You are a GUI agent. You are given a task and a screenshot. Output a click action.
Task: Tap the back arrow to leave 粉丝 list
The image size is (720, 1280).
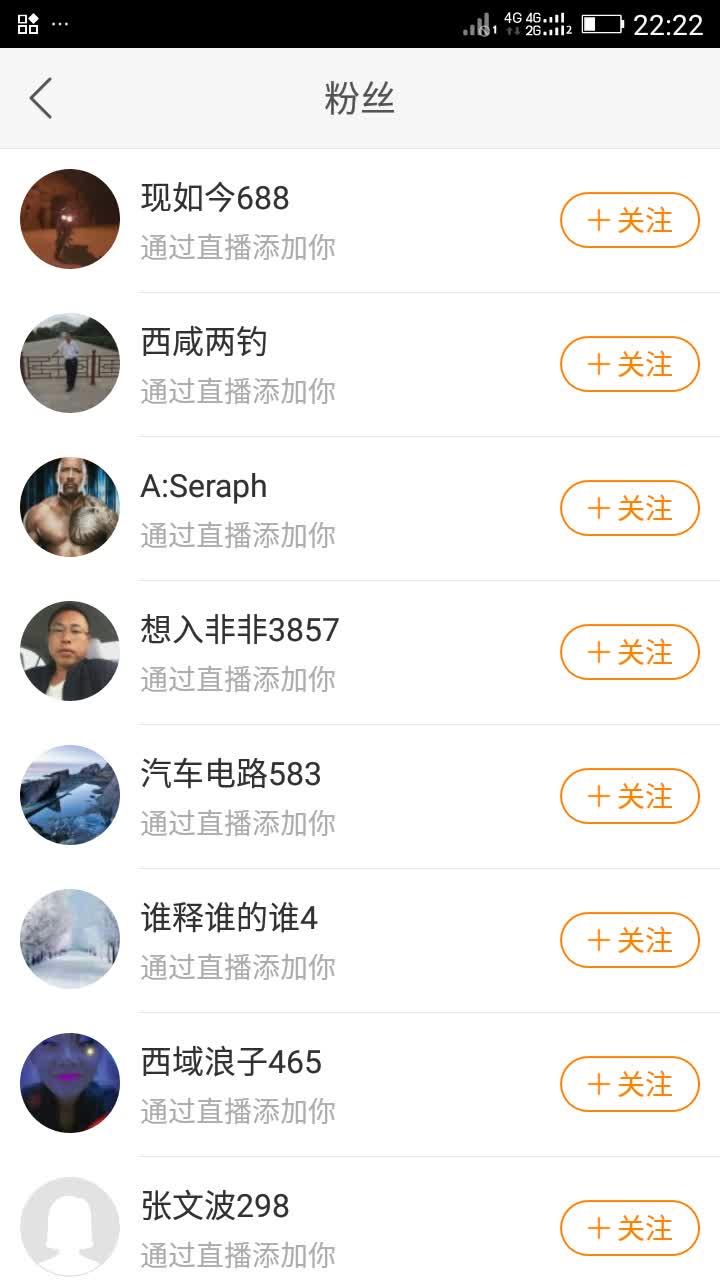click(x=40, y=99)
